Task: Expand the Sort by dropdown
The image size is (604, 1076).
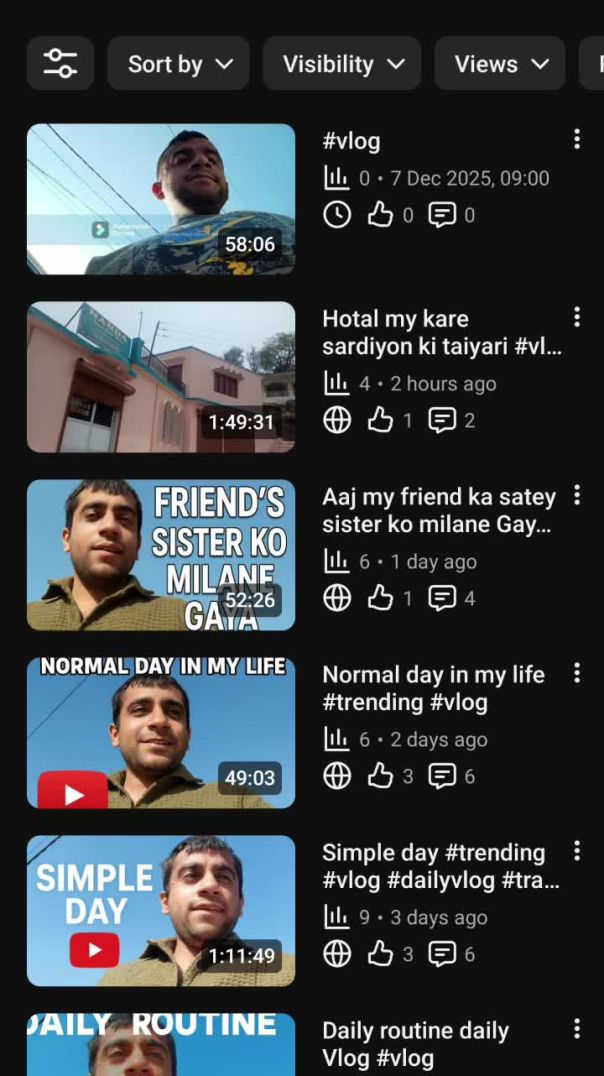Action: [x=179, y=64]
